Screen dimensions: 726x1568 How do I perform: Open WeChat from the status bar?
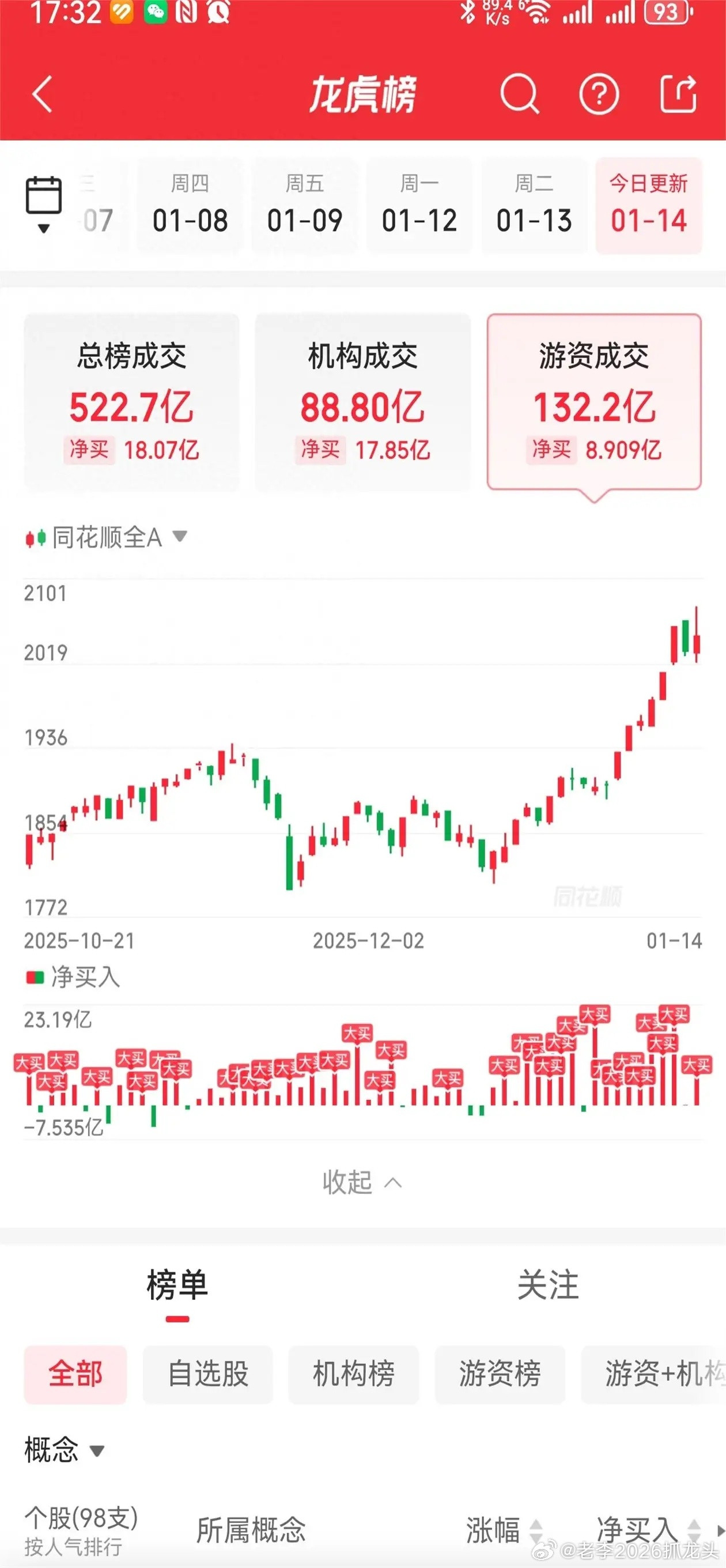coord(157,13)
